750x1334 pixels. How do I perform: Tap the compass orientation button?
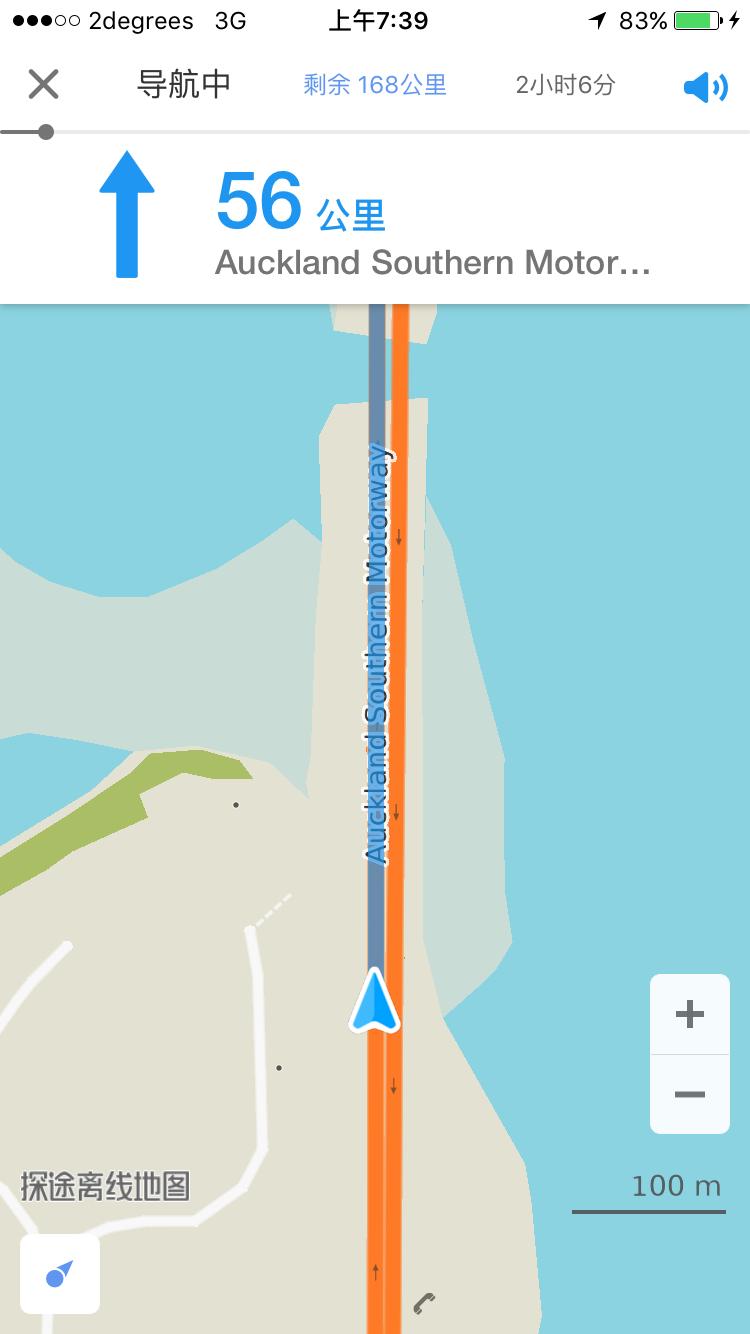(60, 1274)
